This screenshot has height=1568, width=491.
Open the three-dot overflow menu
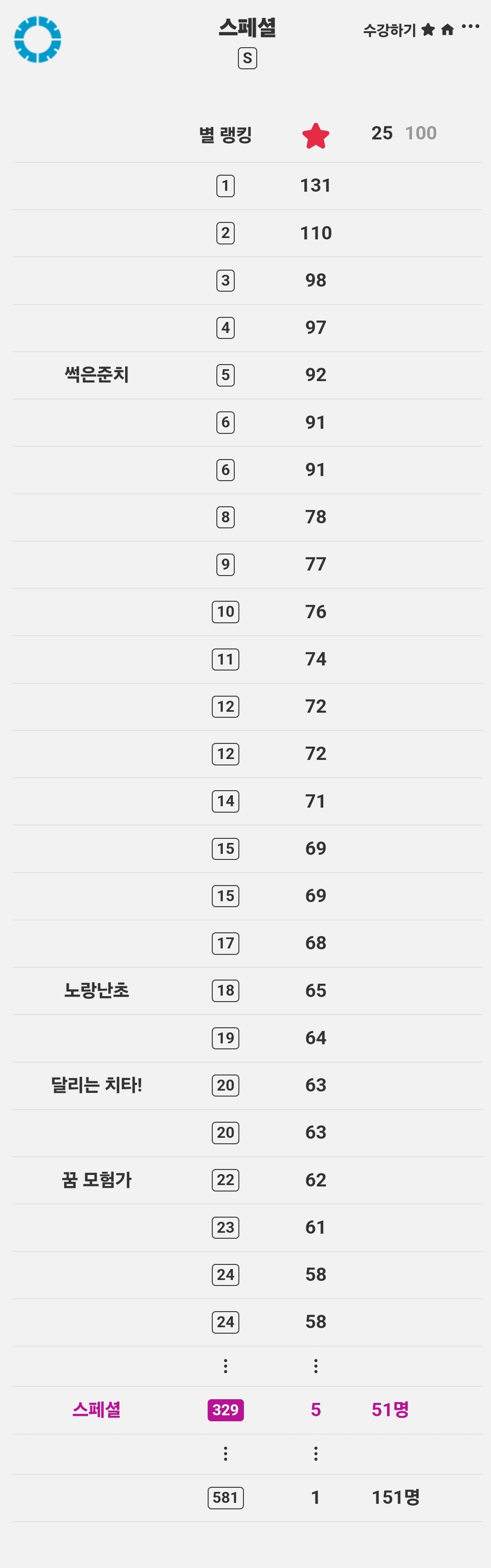click(470, 27)
